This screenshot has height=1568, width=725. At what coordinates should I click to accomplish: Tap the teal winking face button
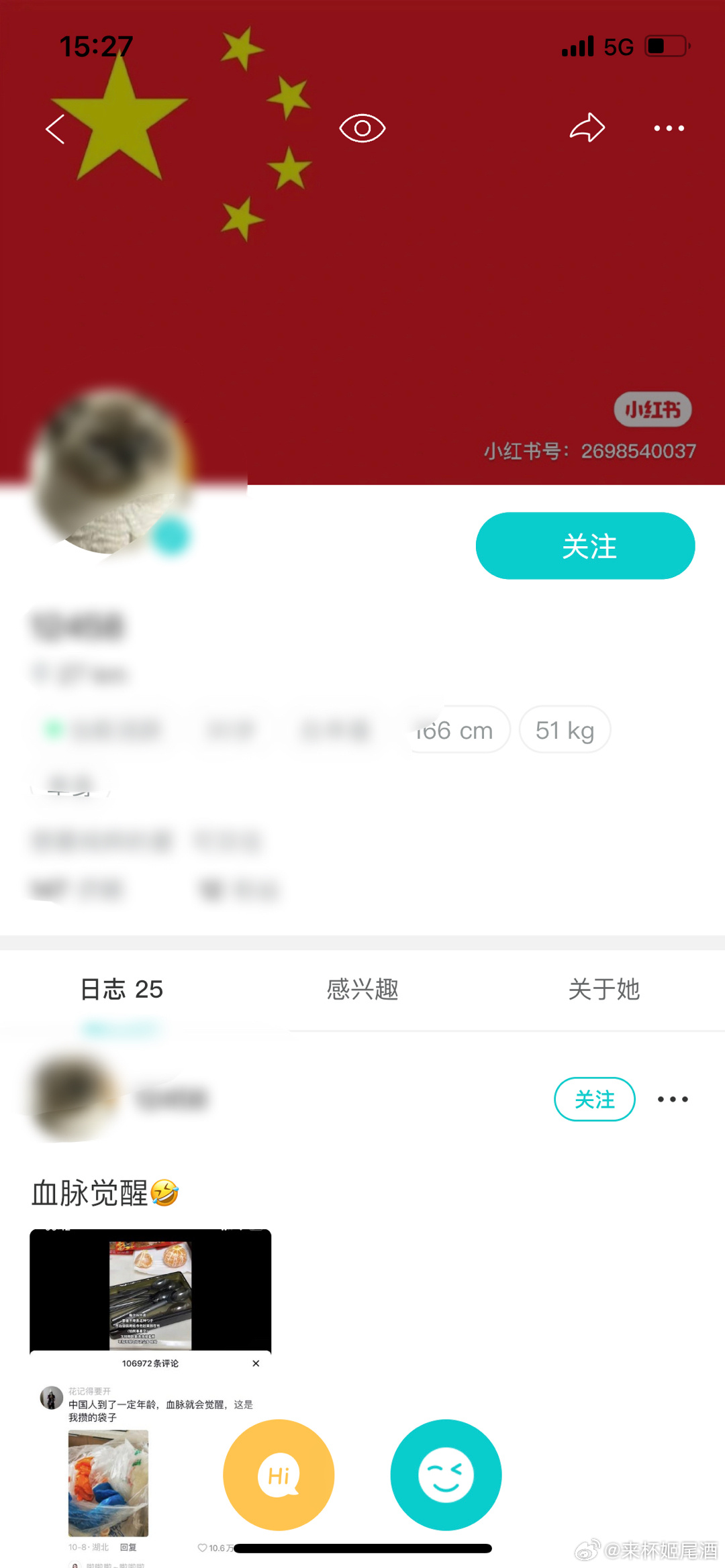(x=446, y=1475)
